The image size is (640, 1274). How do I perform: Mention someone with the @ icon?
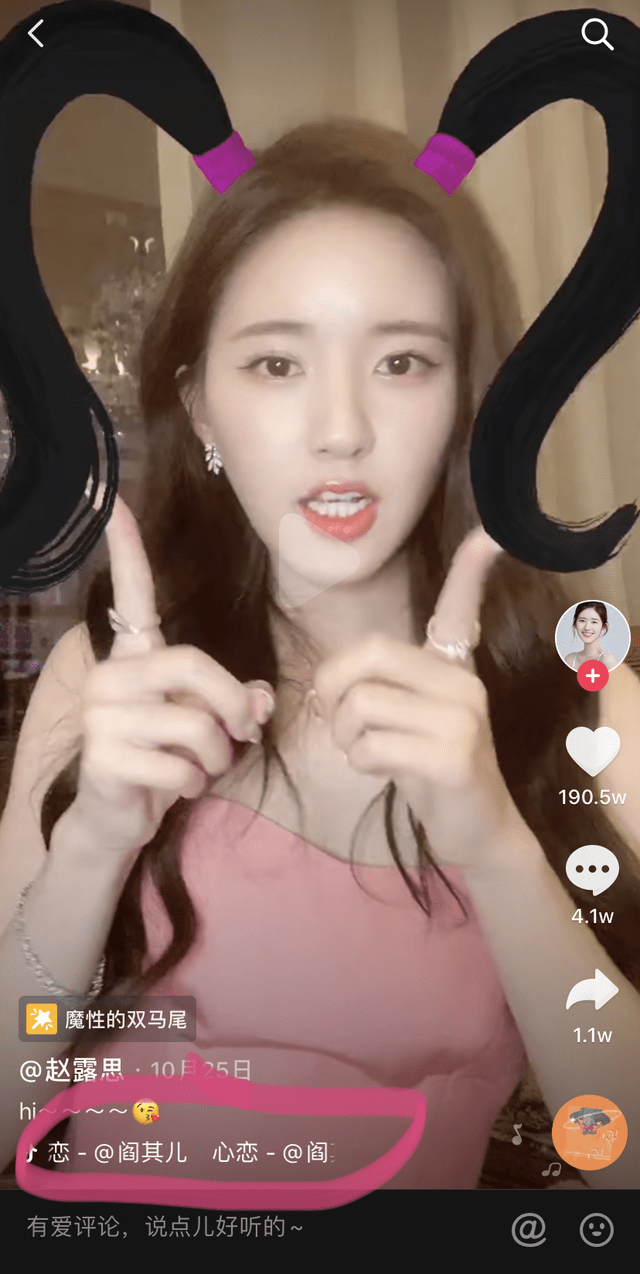pyautogui.click(x=528, y=1229)
